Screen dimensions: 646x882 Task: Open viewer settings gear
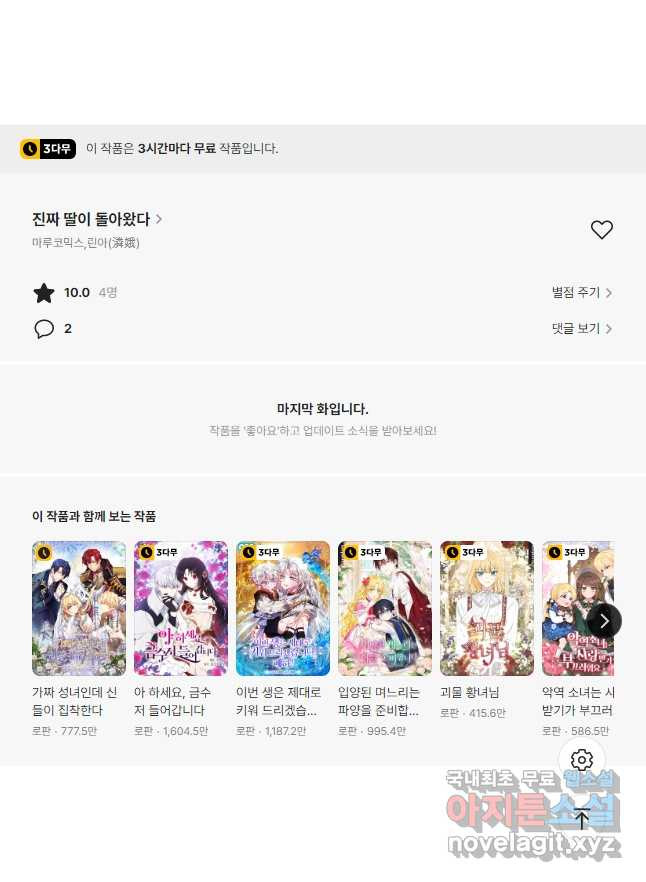[582, 760]
